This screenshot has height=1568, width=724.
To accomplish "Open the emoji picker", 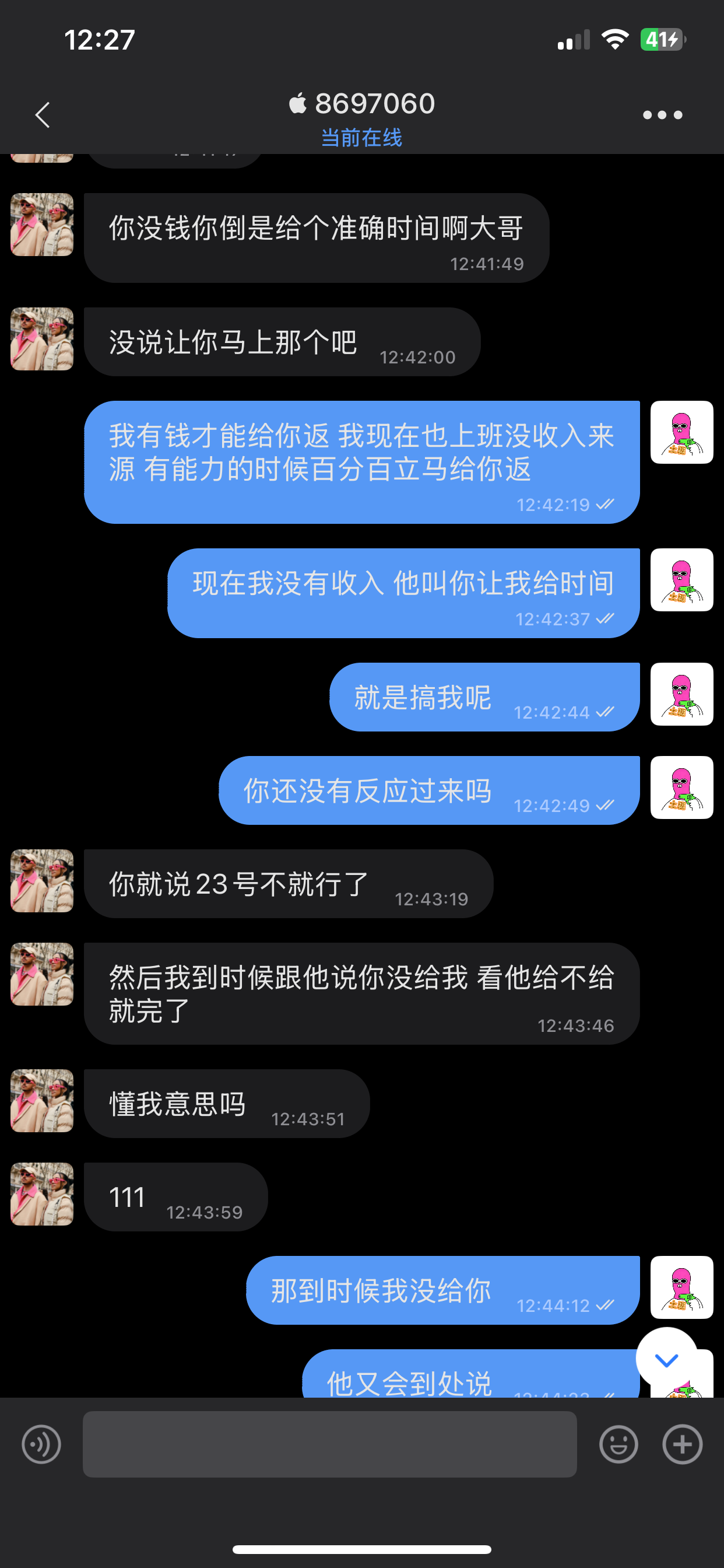I will click(x=618, y=1444).
